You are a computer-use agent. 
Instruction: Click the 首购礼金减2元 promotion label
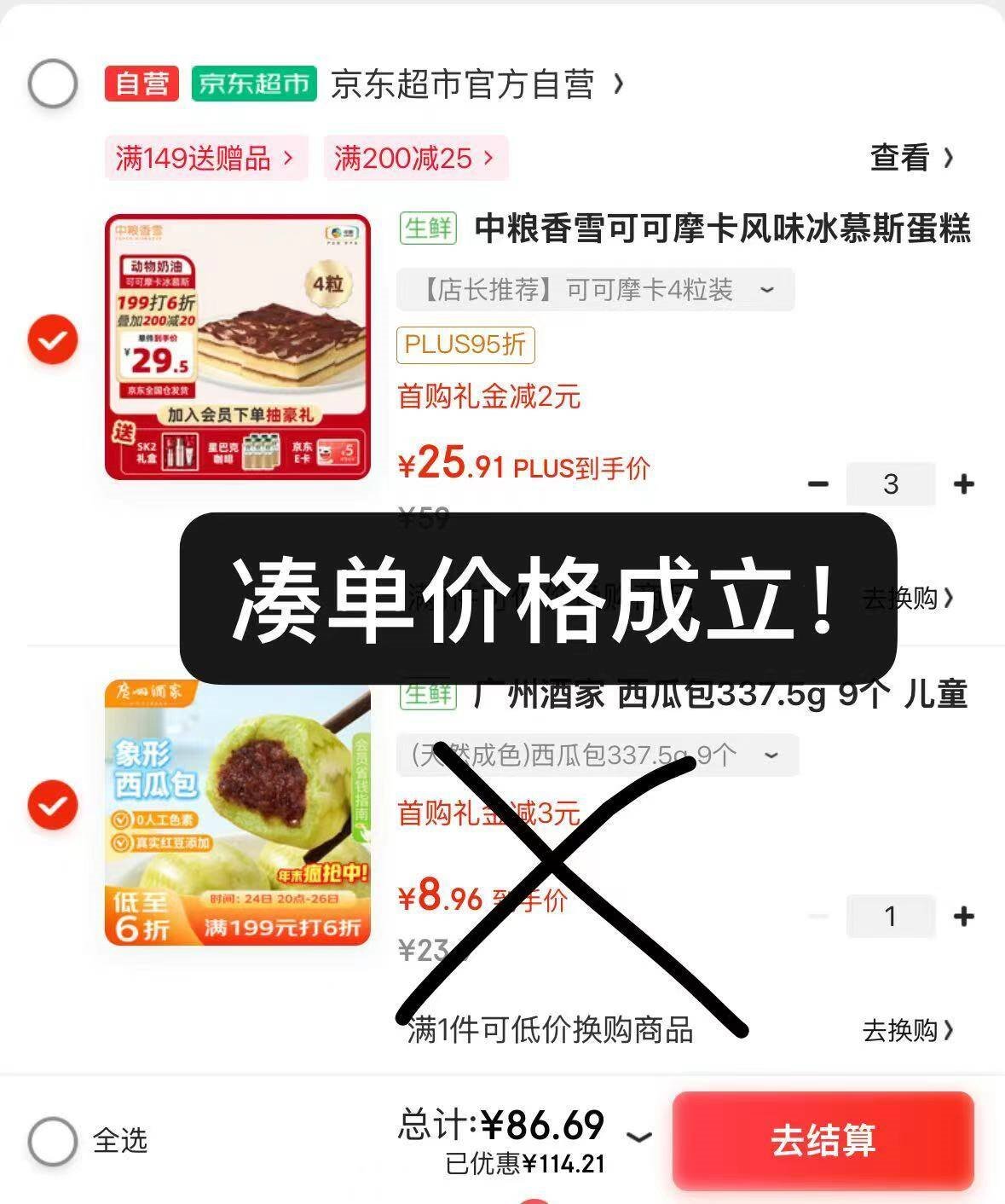[x=488, y=398]
